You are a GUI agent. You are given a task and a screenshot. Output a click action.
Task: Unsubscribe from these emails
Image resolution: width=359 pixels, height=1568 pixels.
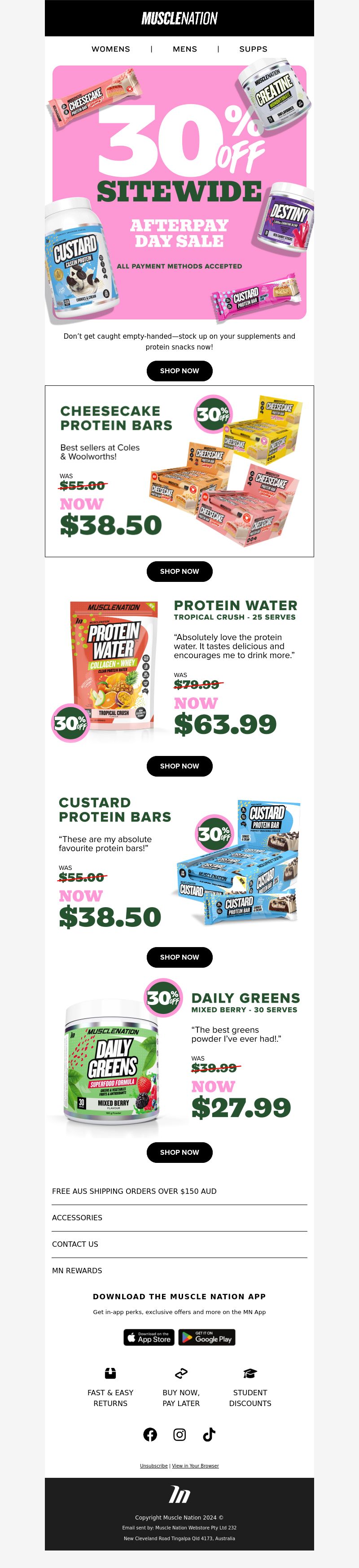pyautogui.click(x=153, y=1465)
